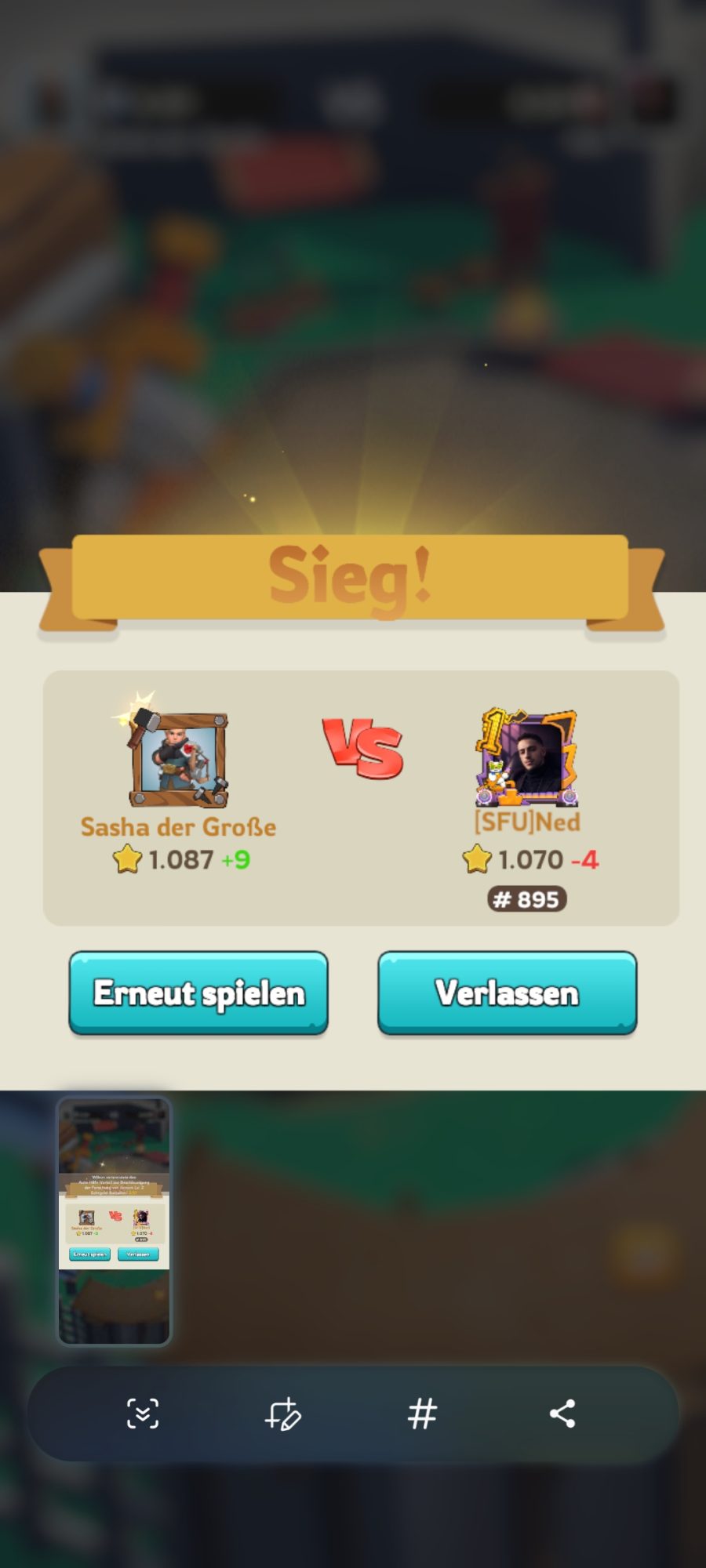Crop and edit the screenshot
Image resolution: width=706 pixels, height=1568 pixels.
pos(282,1414)
